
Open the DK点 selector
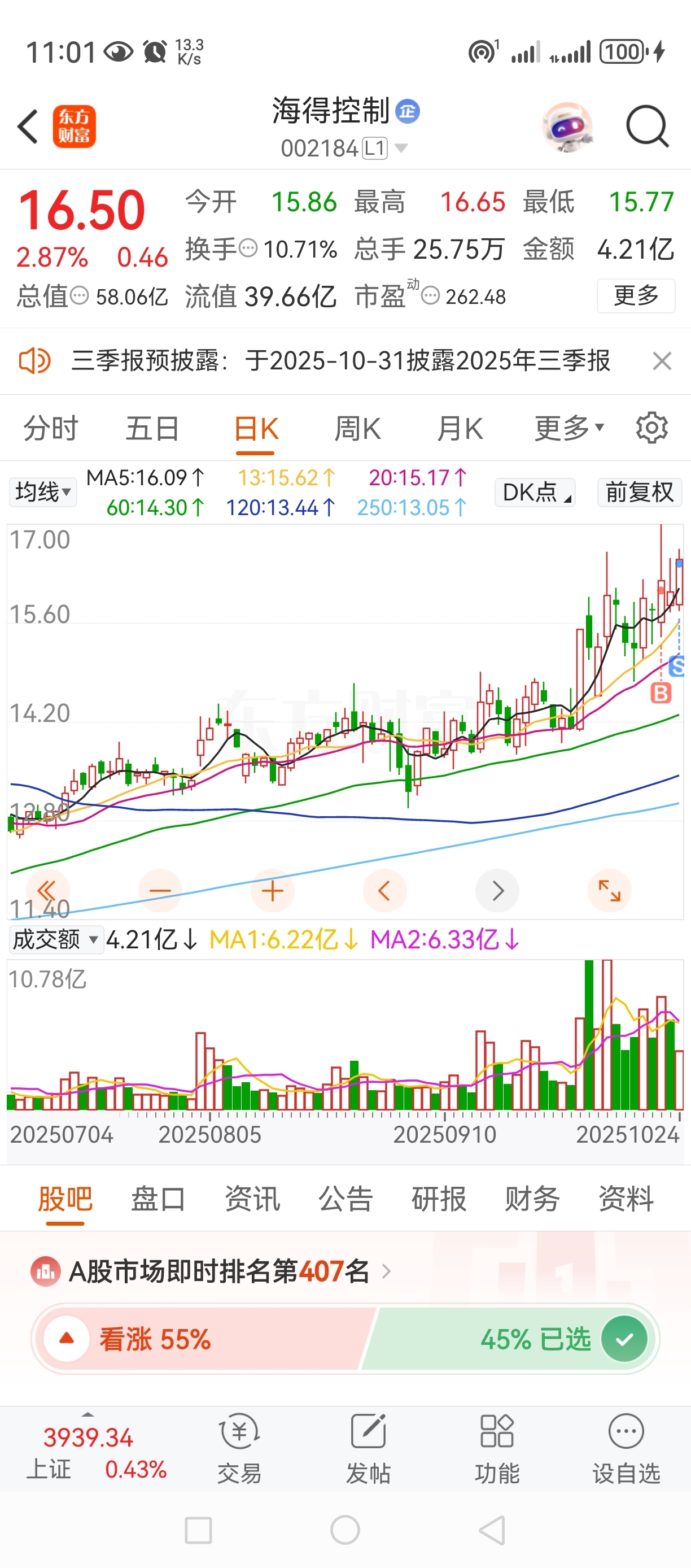tap(535, 492)
